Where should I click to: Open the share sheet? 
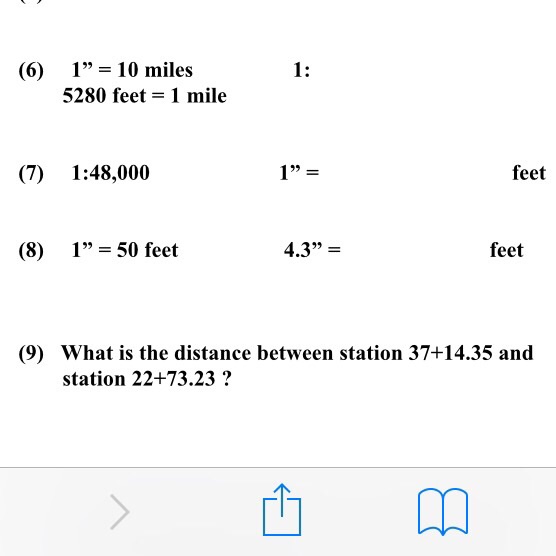tap(282, 510)
